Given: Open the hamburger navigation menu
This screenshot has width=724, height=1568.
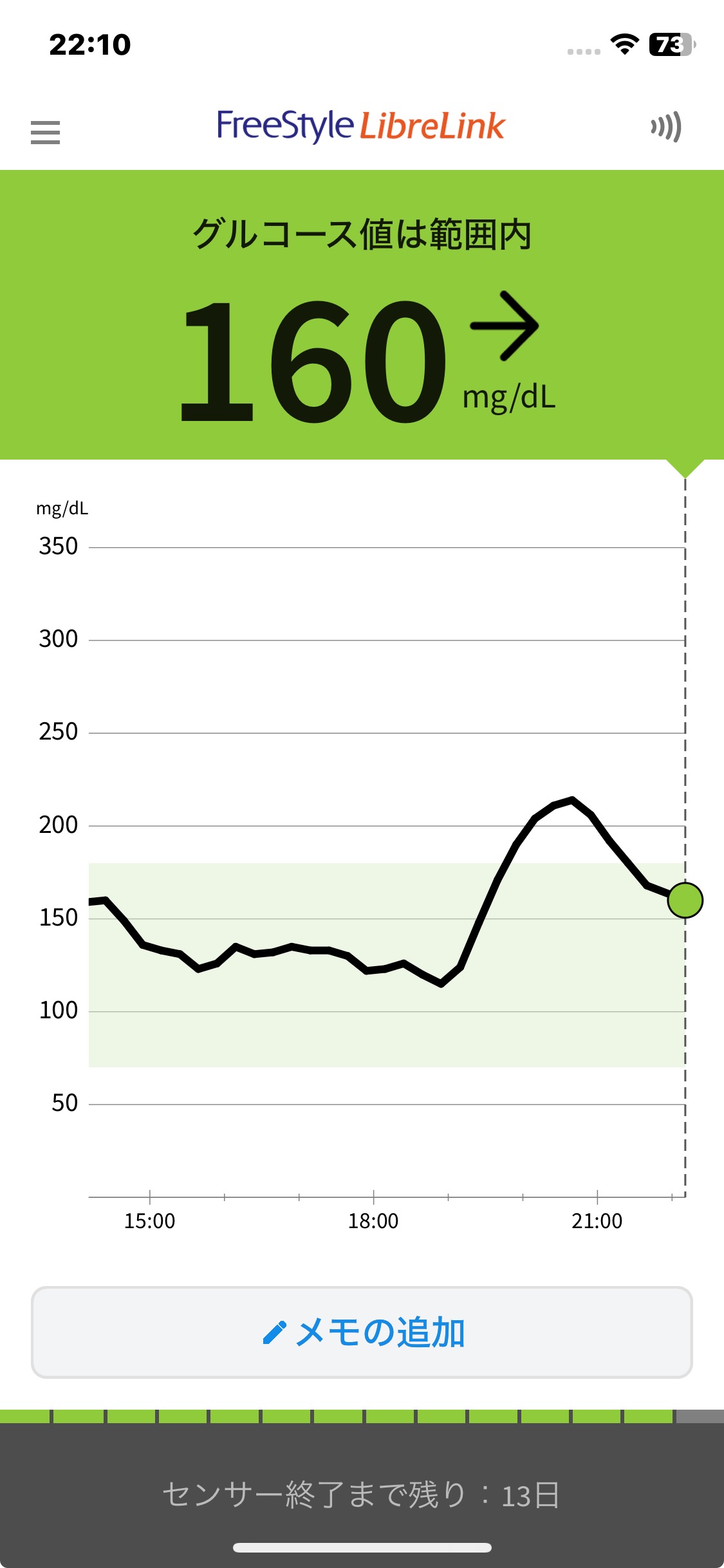Looking at the screenshot, I should pyautogui.click(x=45, y=132).
